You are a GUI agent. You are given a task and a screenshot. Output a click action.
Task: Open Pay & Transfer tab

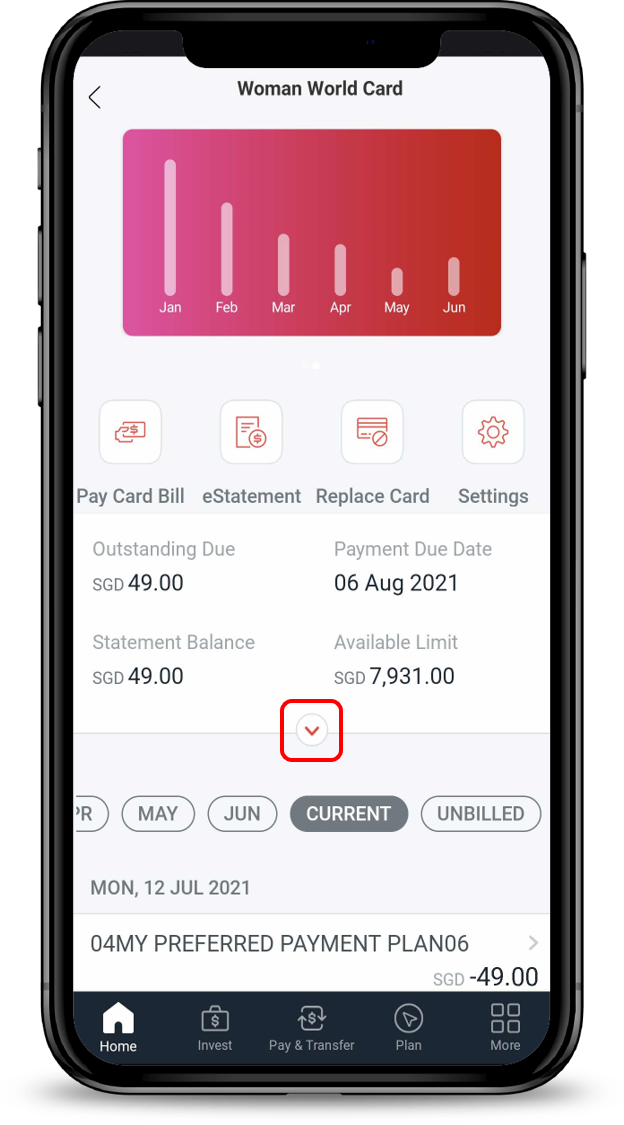(312, 1028)
